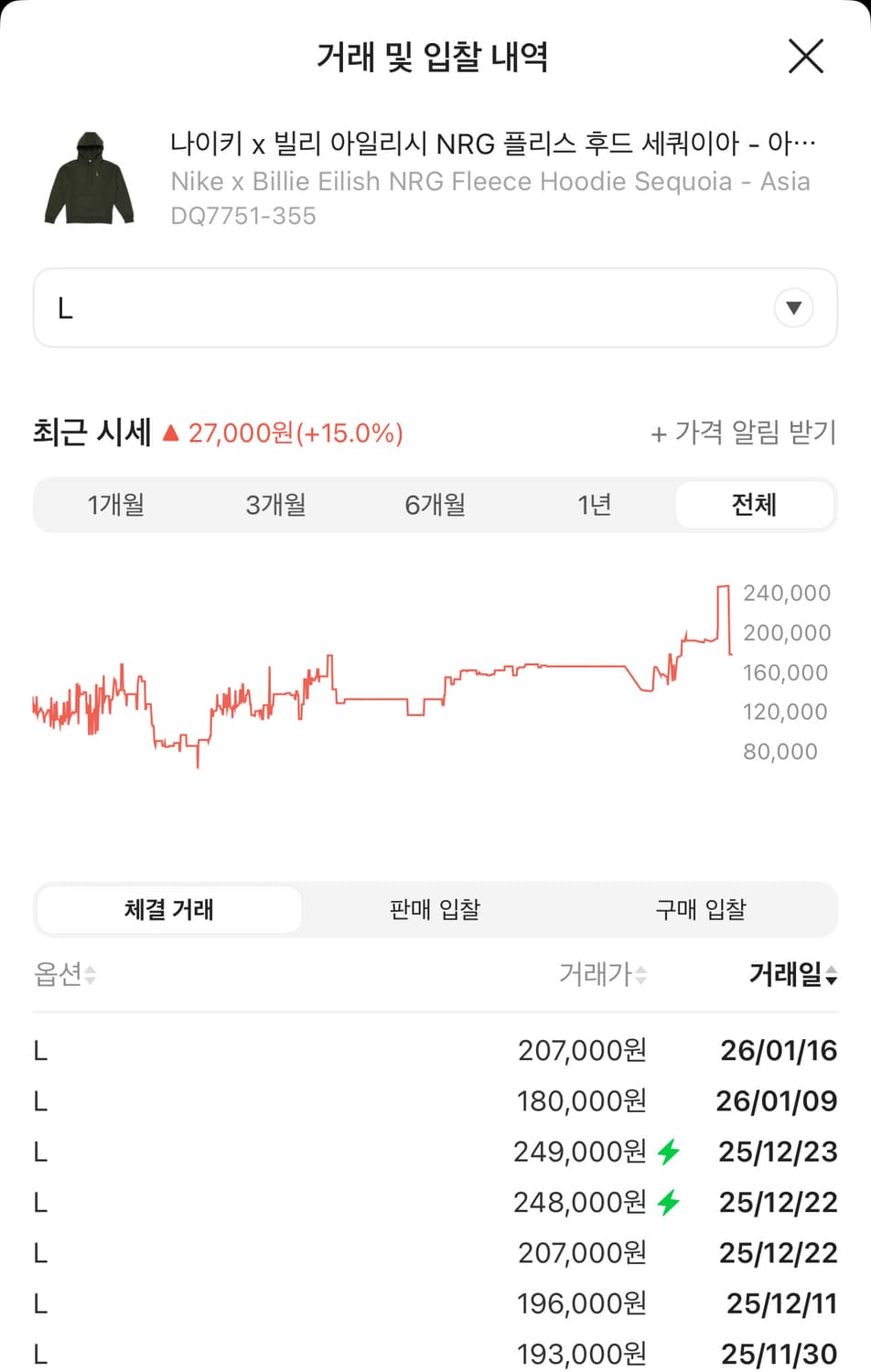Screen dimensions: 871x1372
Task: Click the dropdown arrow in the size selector
Action: [794, 308]
